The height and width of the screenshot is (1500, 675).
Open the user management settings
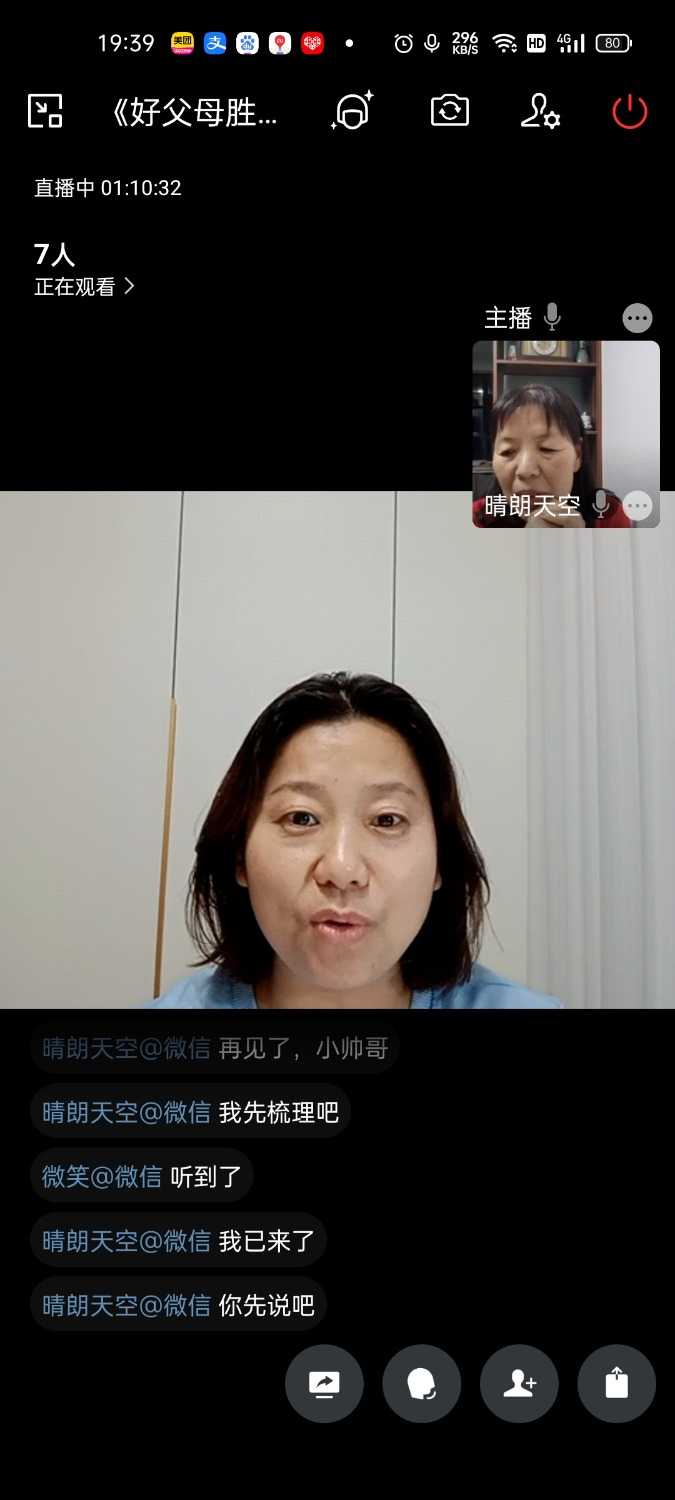540,111
